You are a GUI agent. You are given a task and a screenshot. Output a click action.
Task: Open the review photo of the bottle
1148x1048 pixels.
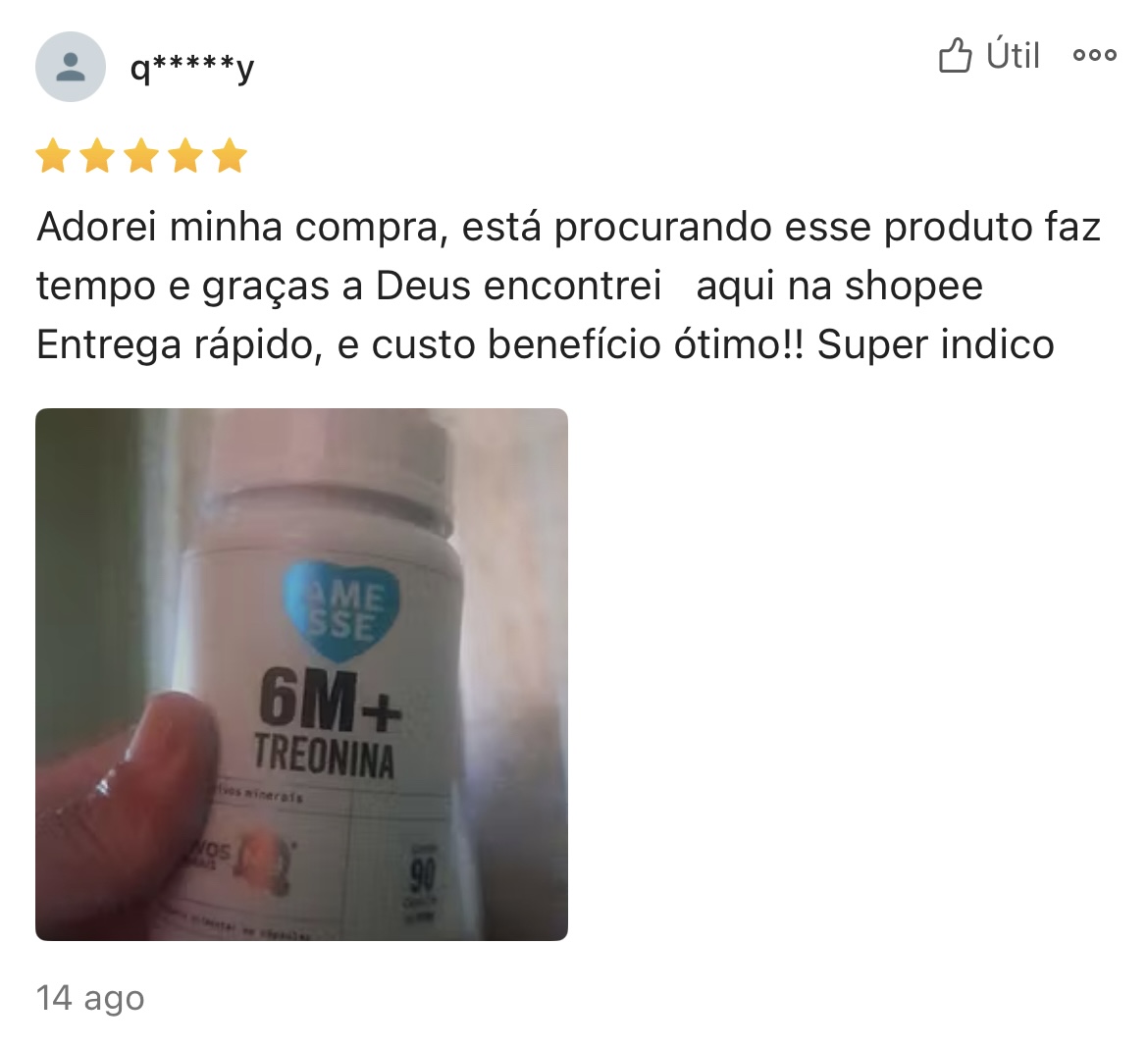pos(301,674)
